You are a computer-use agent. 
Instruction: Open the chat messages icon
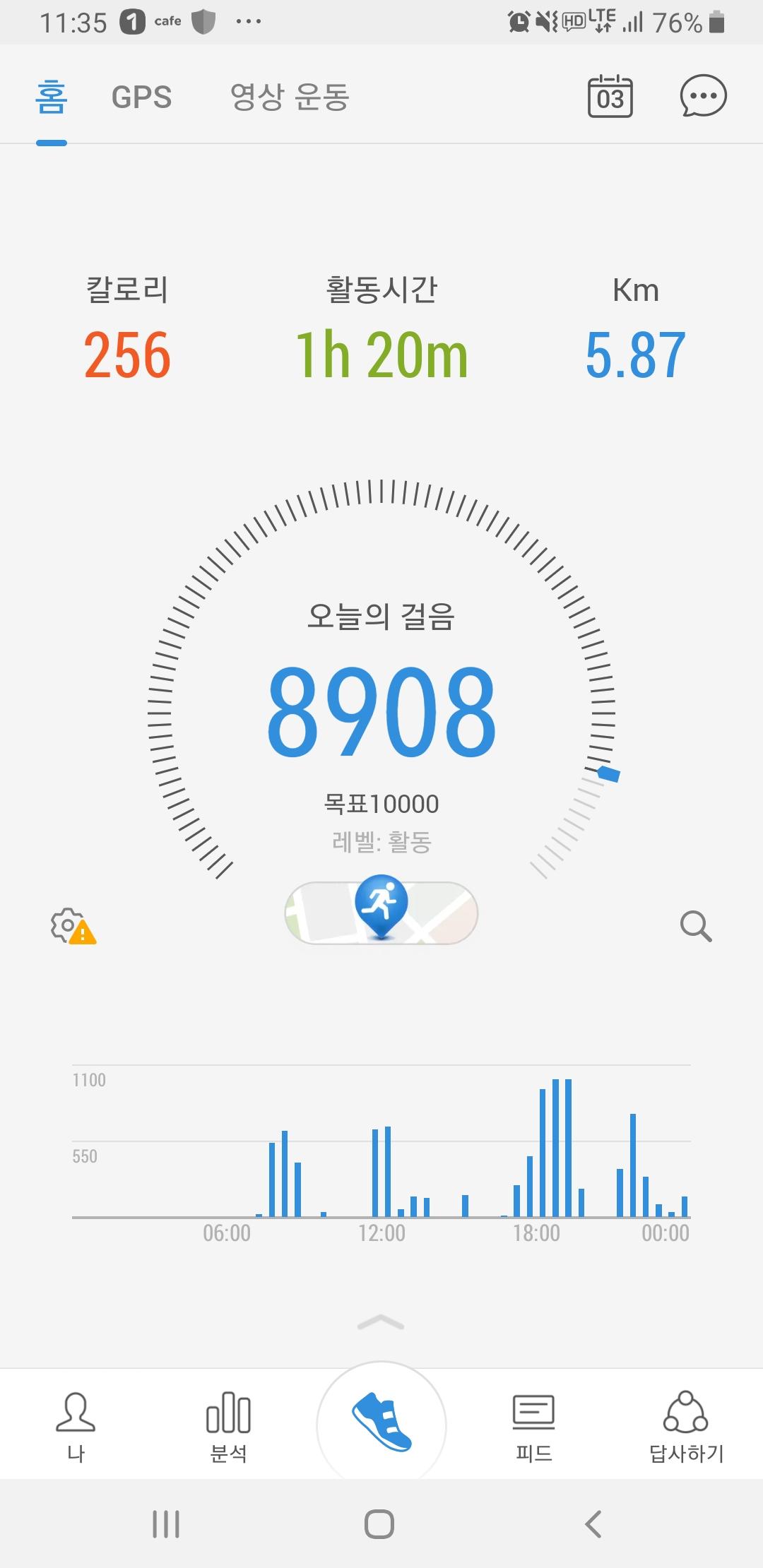(x=703, y=96)
